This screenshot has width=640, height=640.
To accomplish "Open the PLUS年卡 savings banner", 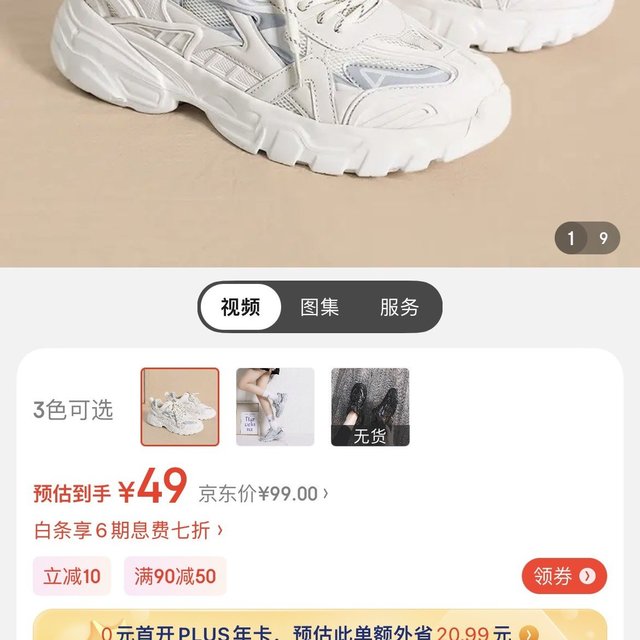I will [x=320, y=627].
